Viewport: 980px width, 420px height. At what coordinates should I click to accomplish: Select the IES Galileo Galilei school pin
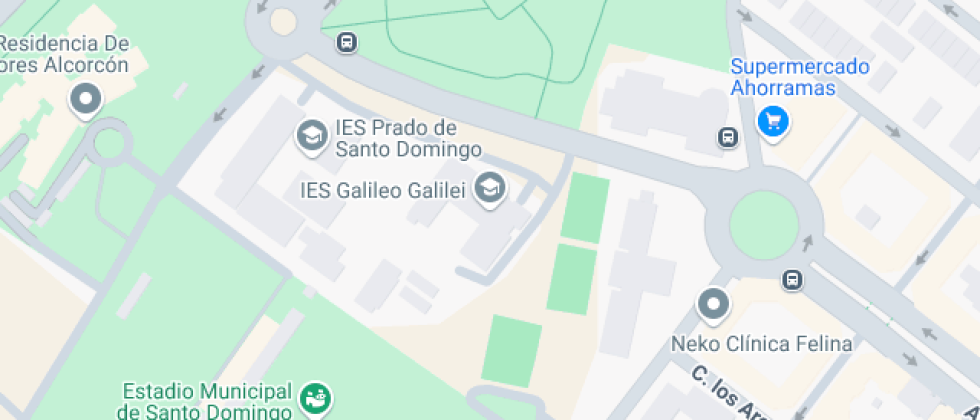[491, 189]
